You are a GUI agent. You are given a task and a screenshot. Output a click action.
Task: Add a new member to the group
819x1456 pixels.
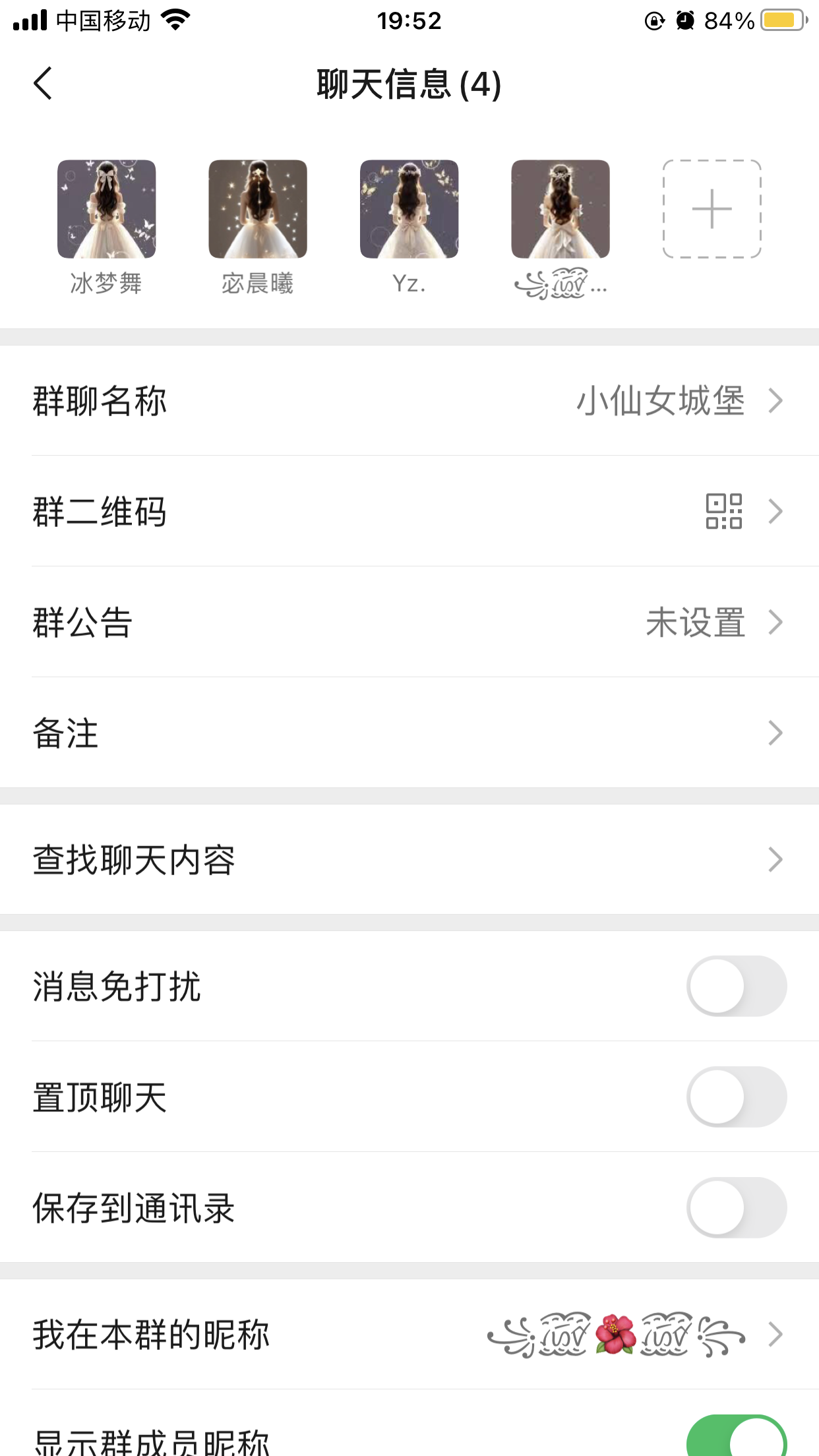pos(712,209)
